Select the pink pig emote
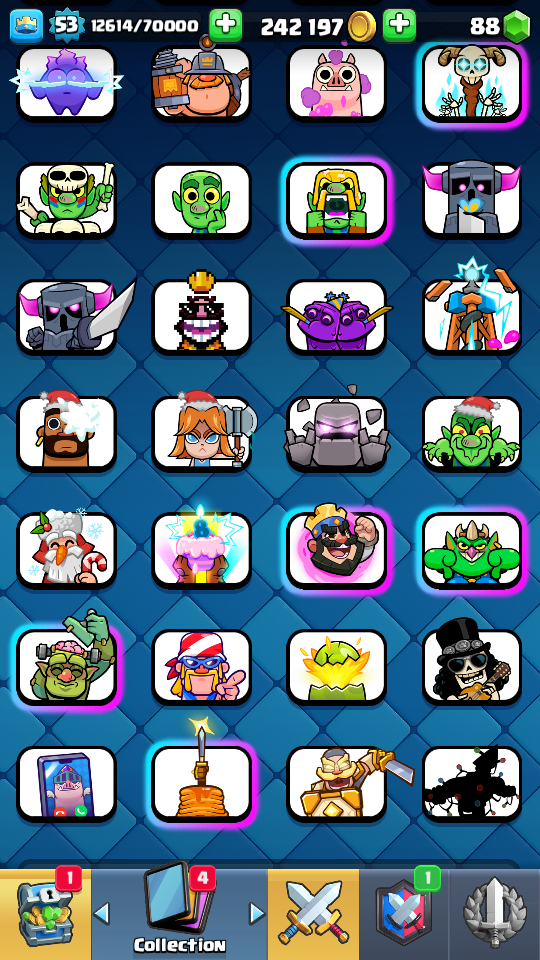This screenshot has width=540, height=960. [337, 83]
